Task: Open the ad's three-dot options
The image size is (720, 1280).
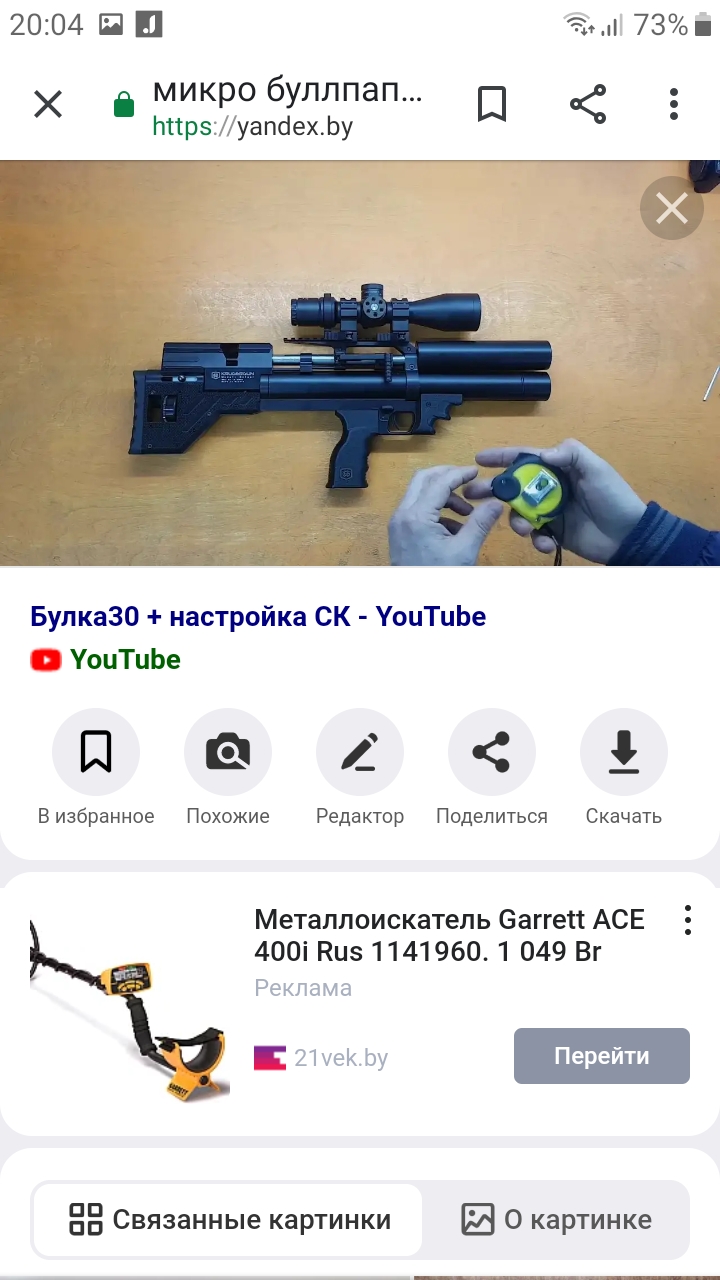Action: [687, 920]
